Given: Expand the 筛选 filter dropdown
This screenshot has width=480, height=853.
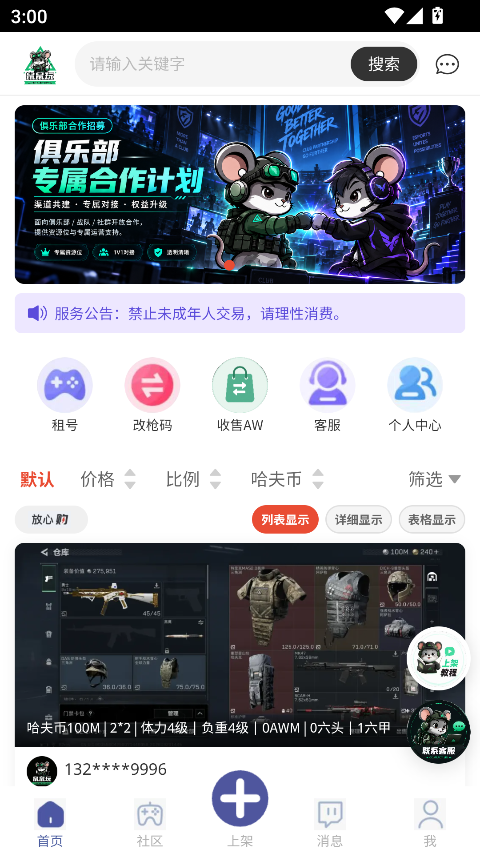Looking at the screenshot, I should click(435, 479).
